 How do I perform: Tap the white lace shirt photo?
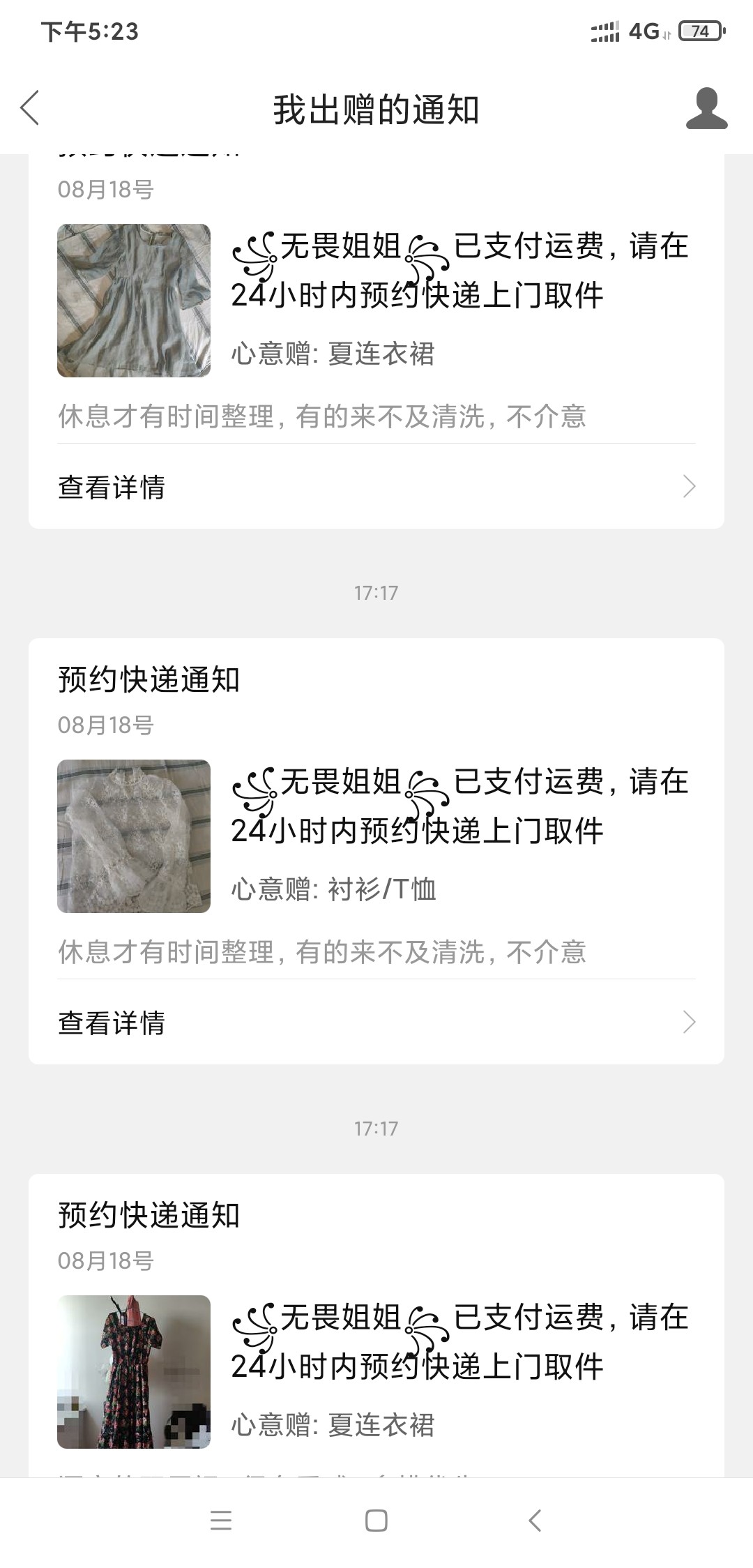point(134,836)
